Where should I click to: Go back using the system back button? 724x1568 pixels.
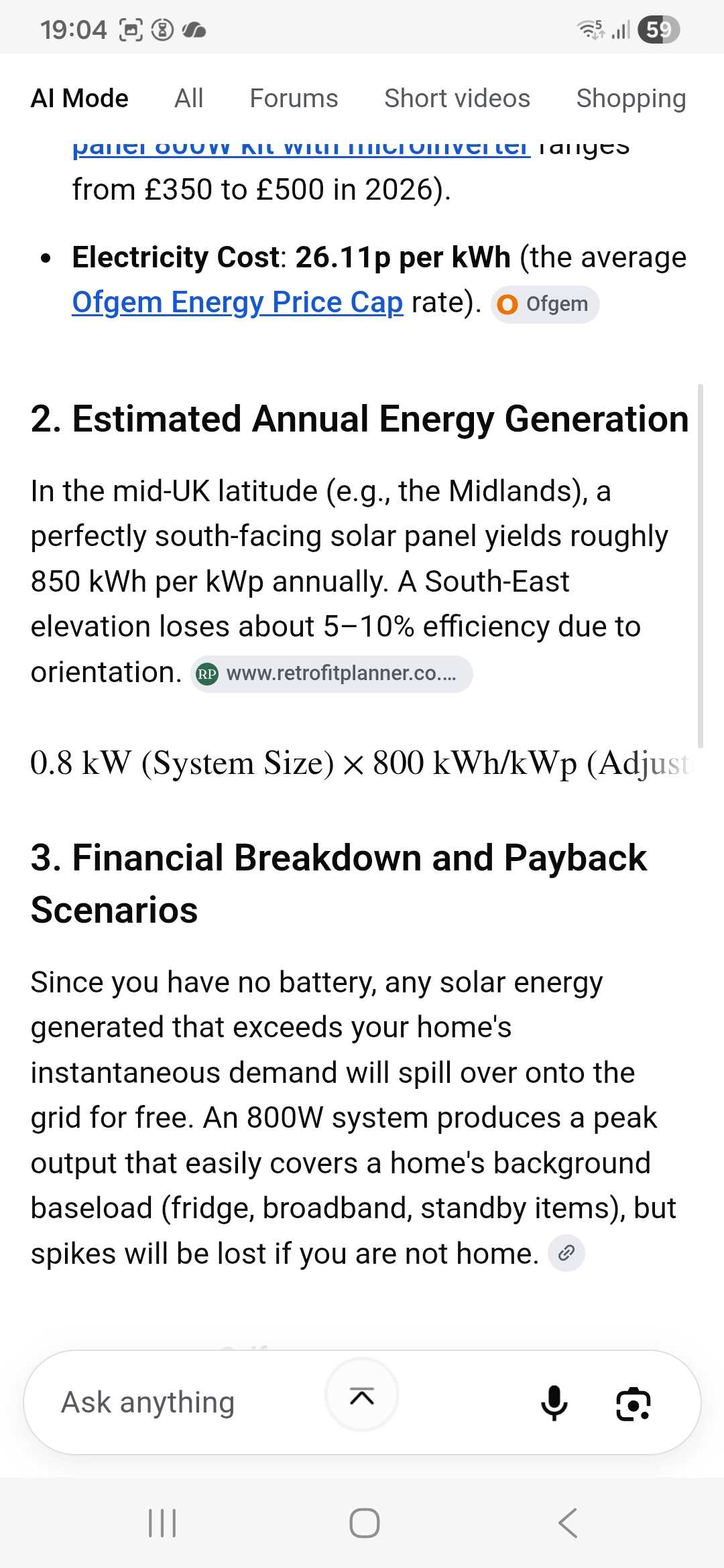(568, 1522)
